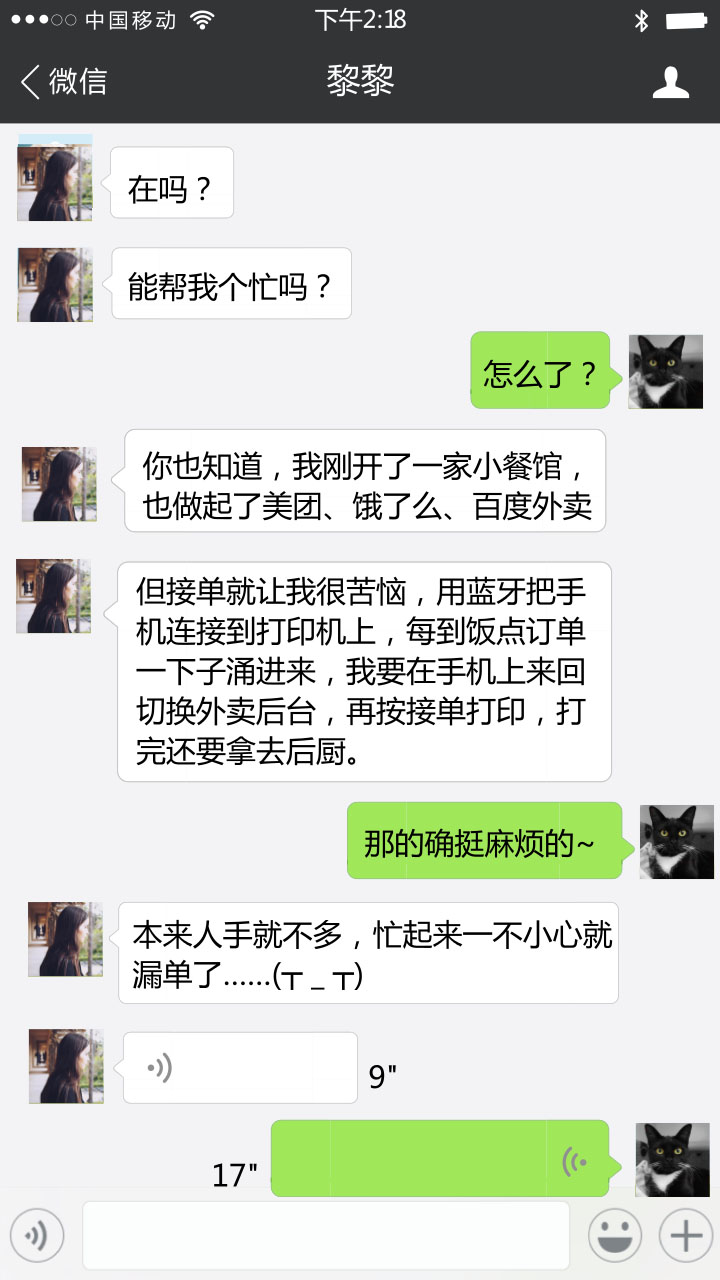Screen dimensions: 720x1280
Task: Play the 17-second voice message
Action: 440,1158
